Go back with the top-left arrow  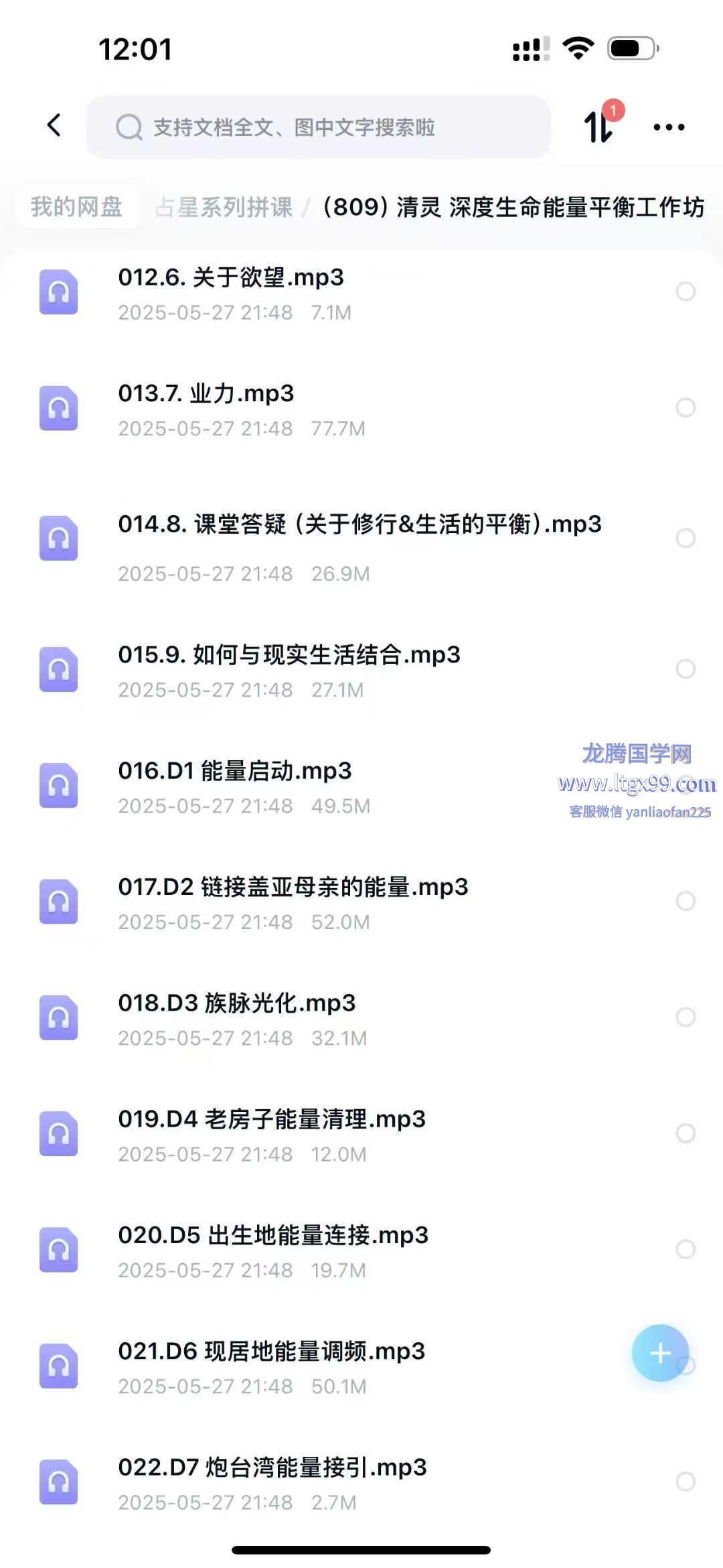pos(54,125)
